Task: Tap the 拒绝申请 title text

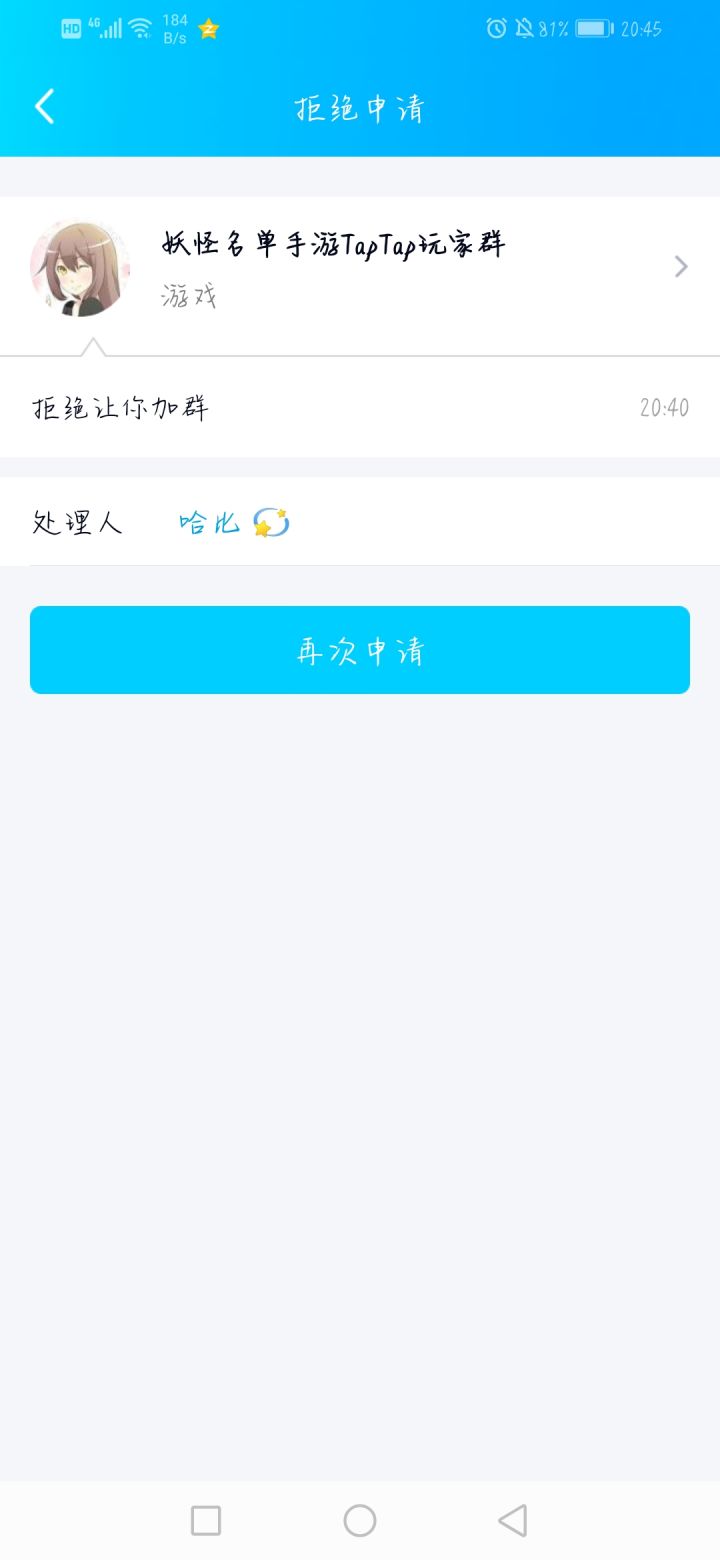Action: pos(360,107)
